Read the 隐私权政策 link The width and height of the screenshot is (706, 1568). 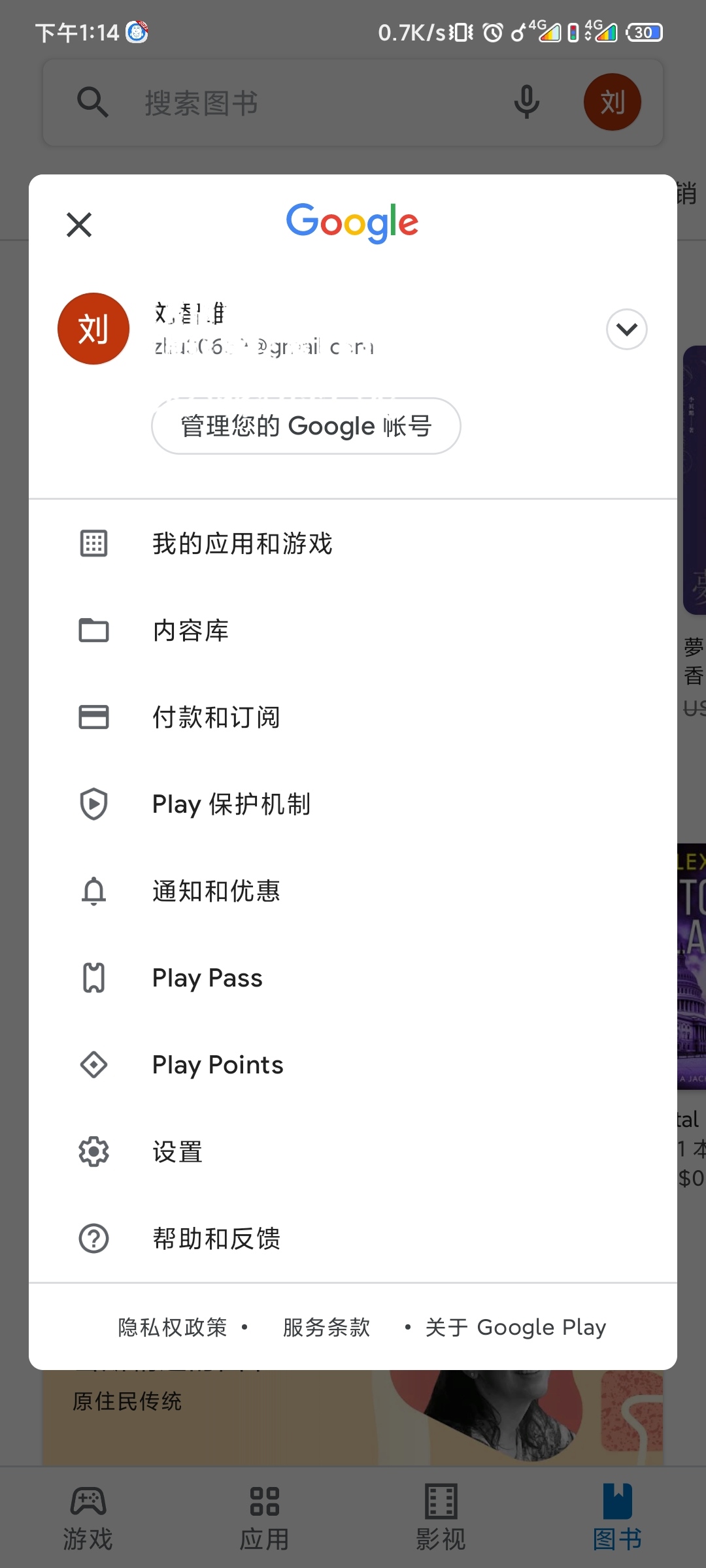[173, 1328]
